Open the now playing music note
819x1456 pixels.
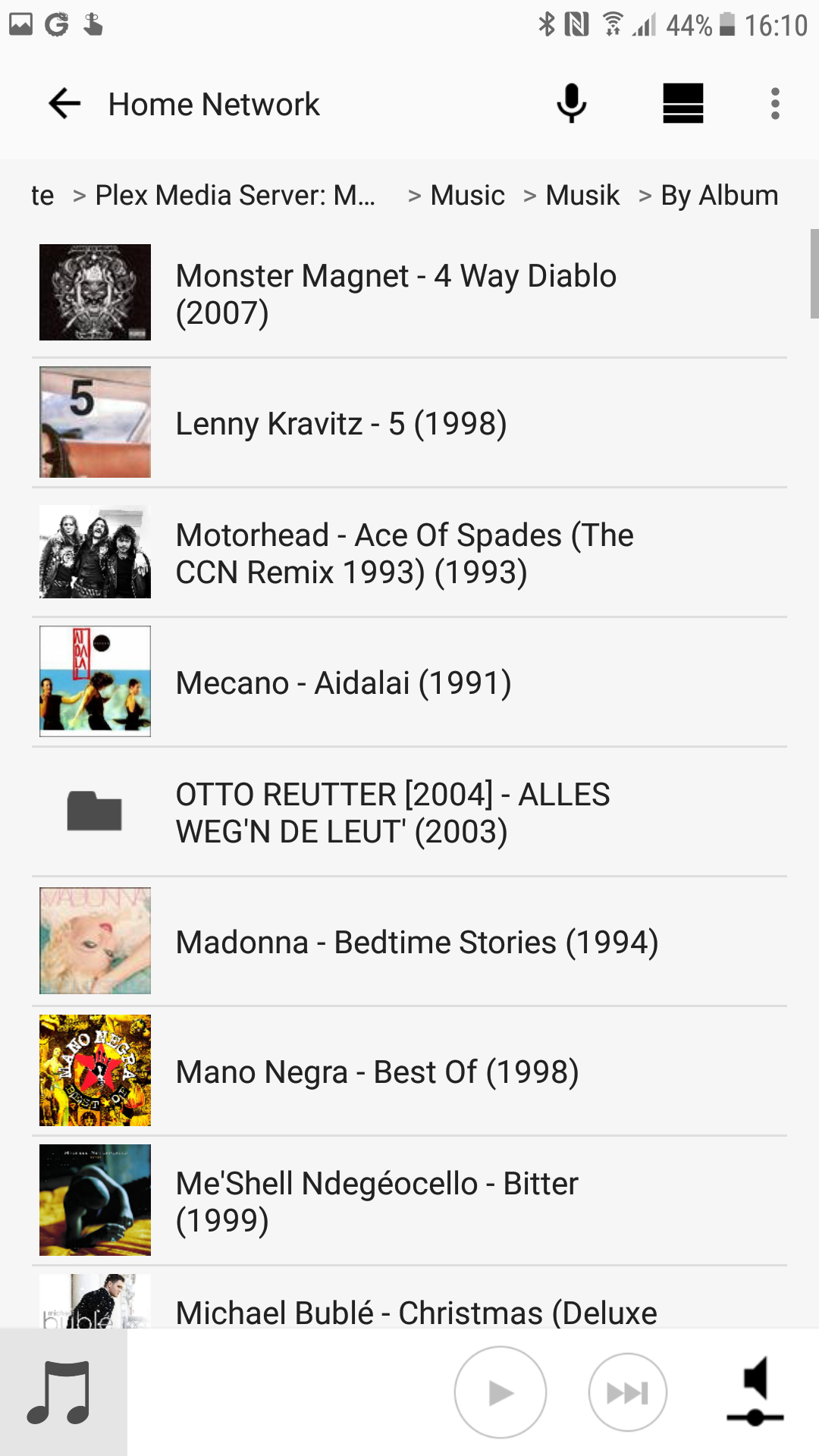click(x=61, y=1392)
